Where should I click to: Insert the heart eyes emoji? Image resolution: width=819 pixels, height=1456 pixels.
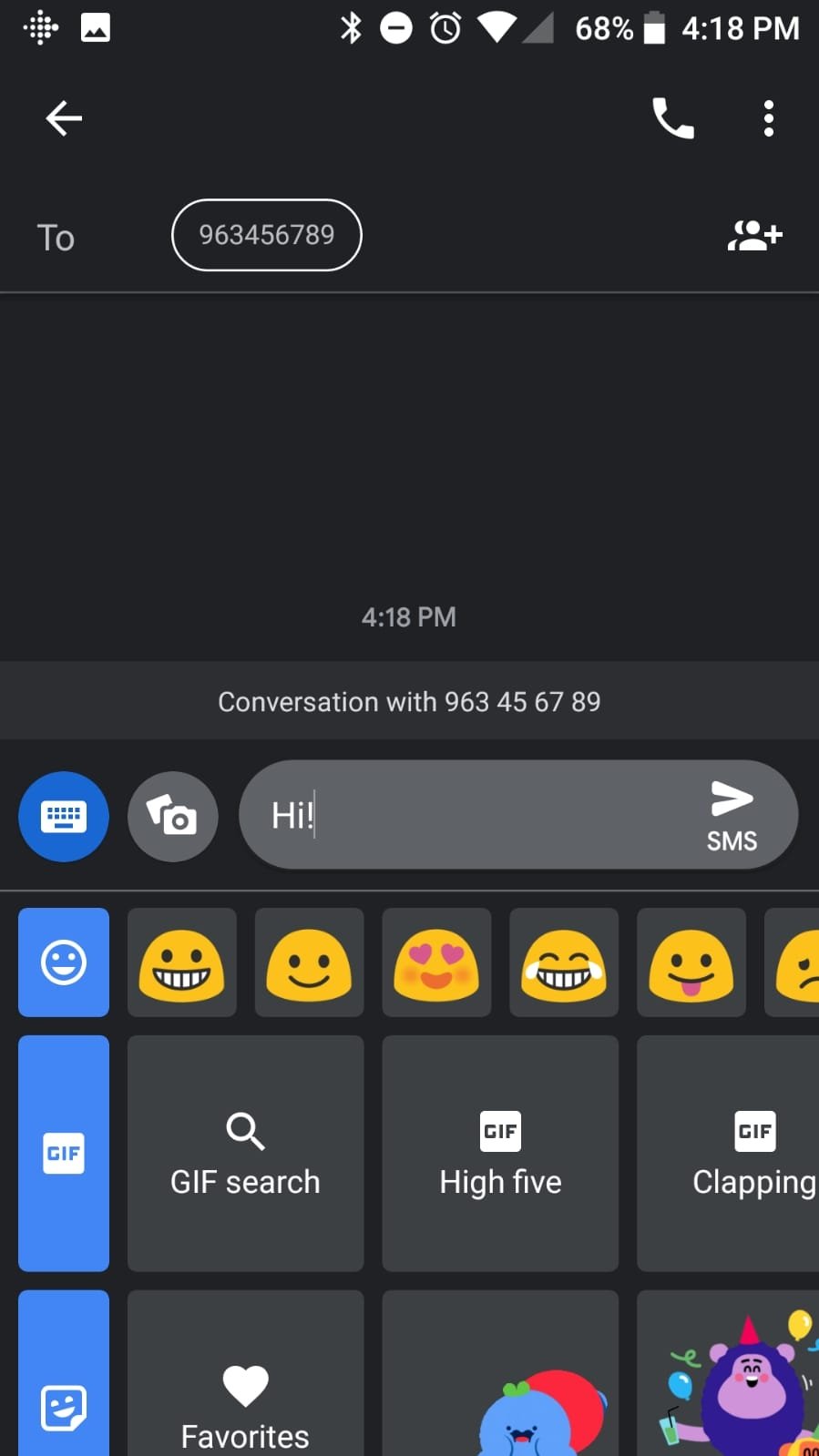(436, 962)
